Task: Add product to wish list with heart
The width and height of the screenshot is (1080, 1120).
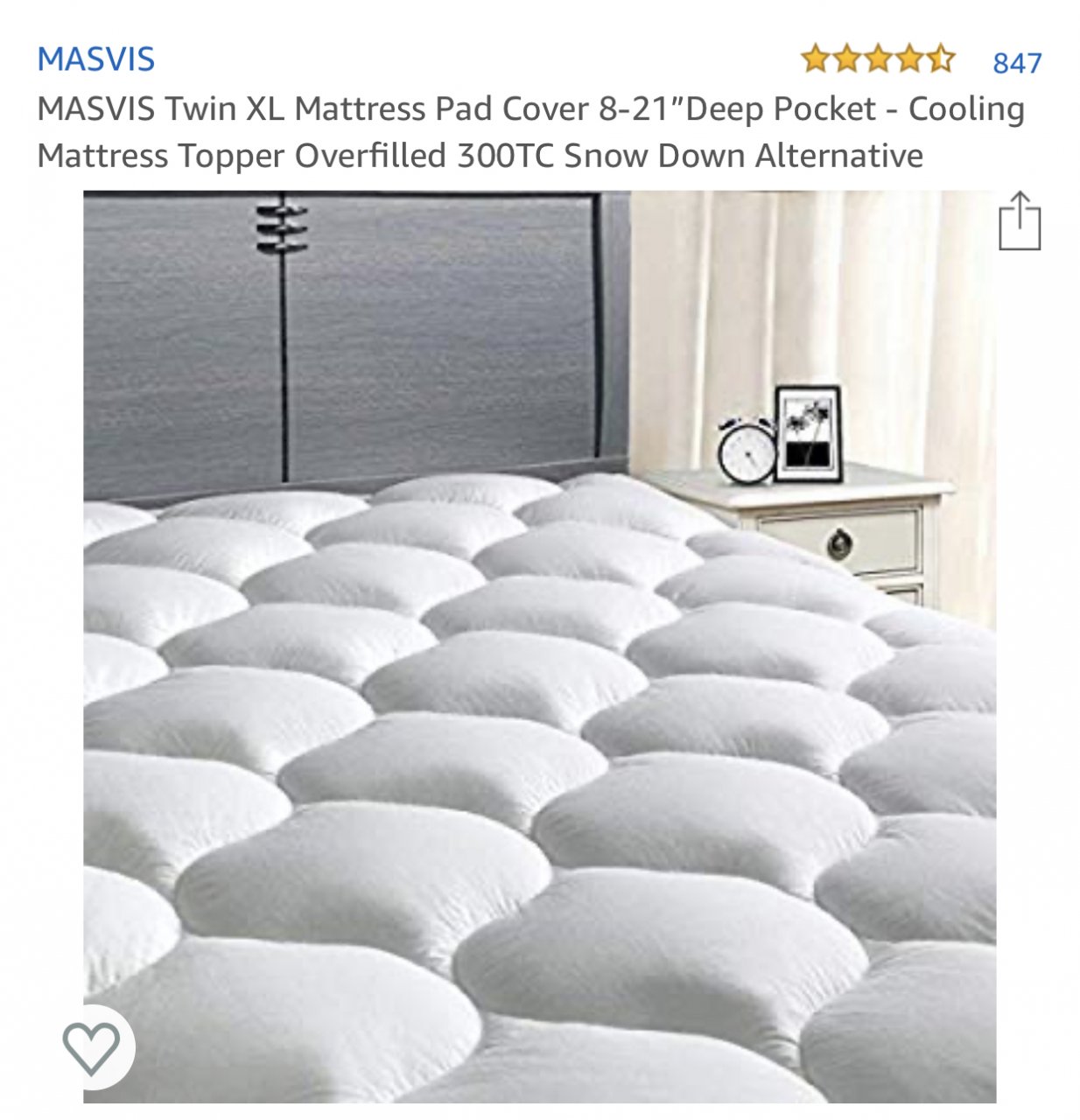Action: [91, 1046]
